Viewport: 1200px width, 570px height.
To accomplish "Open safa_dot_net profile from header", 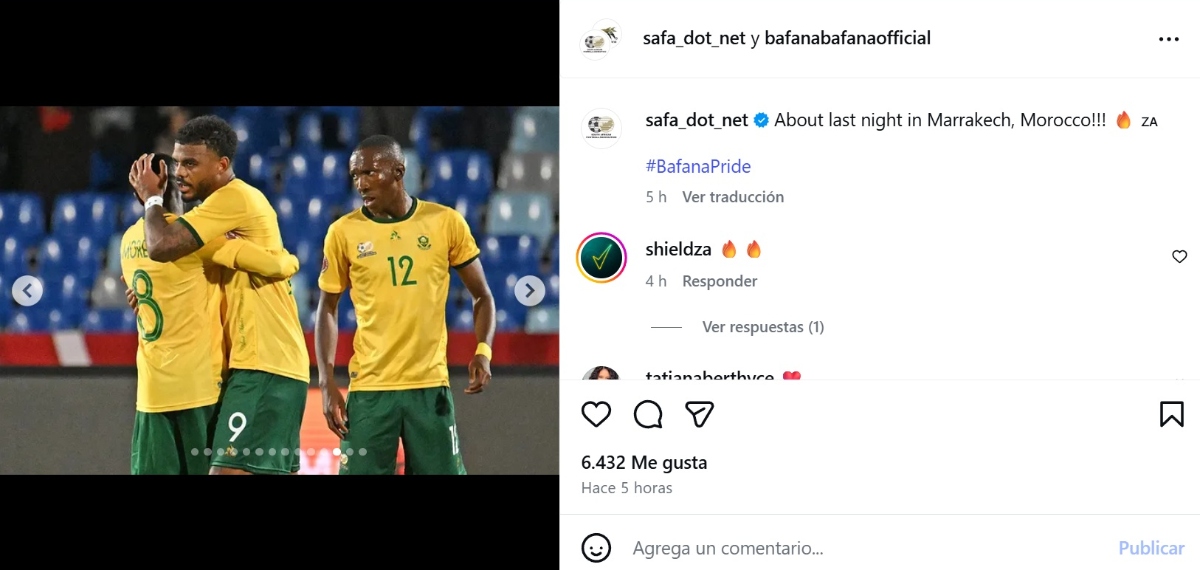I will click(695, 39).
